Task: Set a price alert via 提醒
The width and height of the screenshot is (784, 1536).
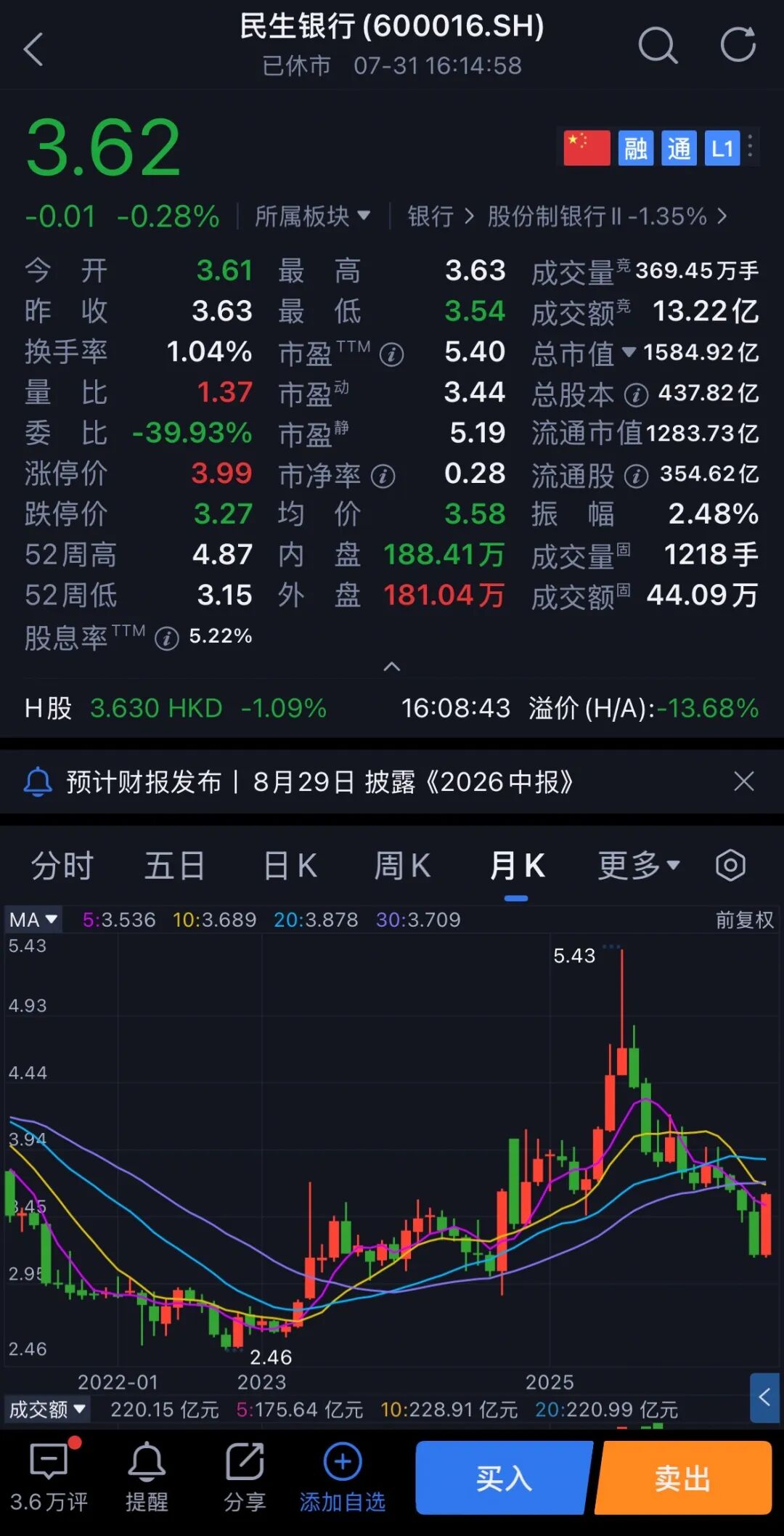Action: point(147,1477)
